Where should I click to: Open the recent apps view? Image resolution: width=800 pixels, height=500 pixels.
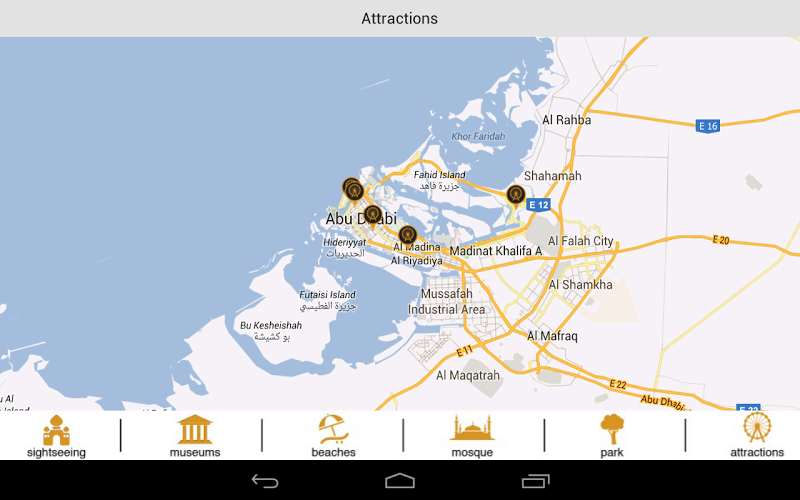(536, 481)
